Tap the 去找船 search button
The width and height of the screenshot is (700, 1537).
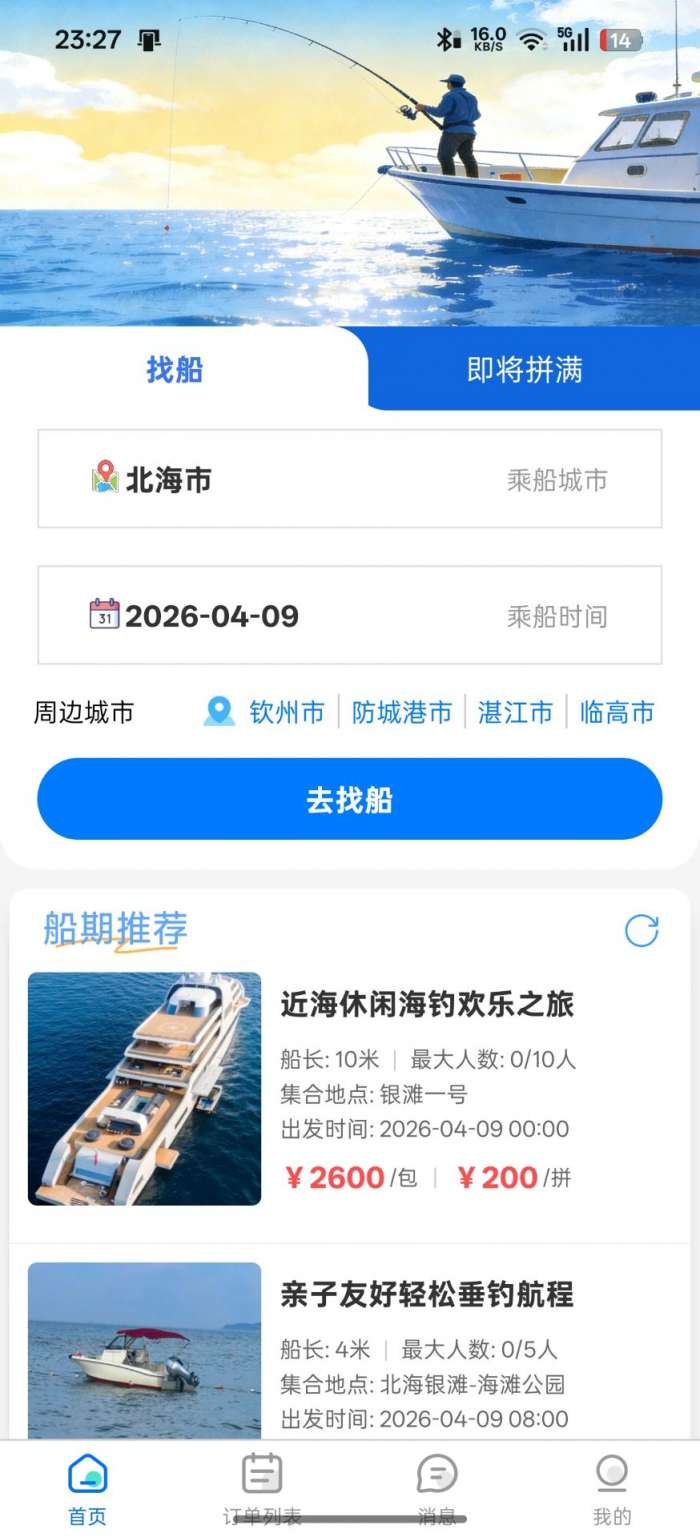pyautogui.click(x=349, y=799)
